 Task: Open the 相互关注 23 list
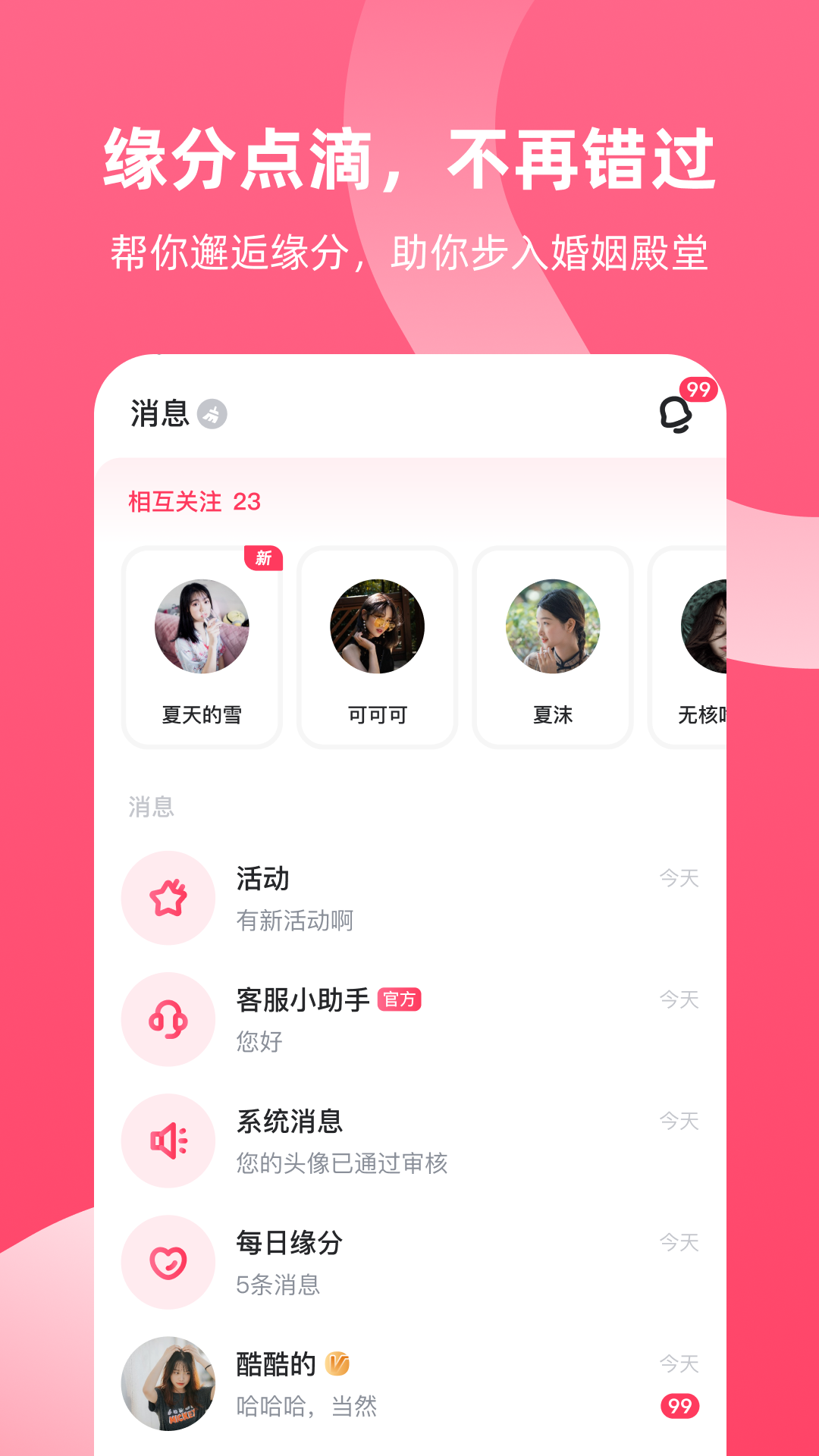click(192, 502)
